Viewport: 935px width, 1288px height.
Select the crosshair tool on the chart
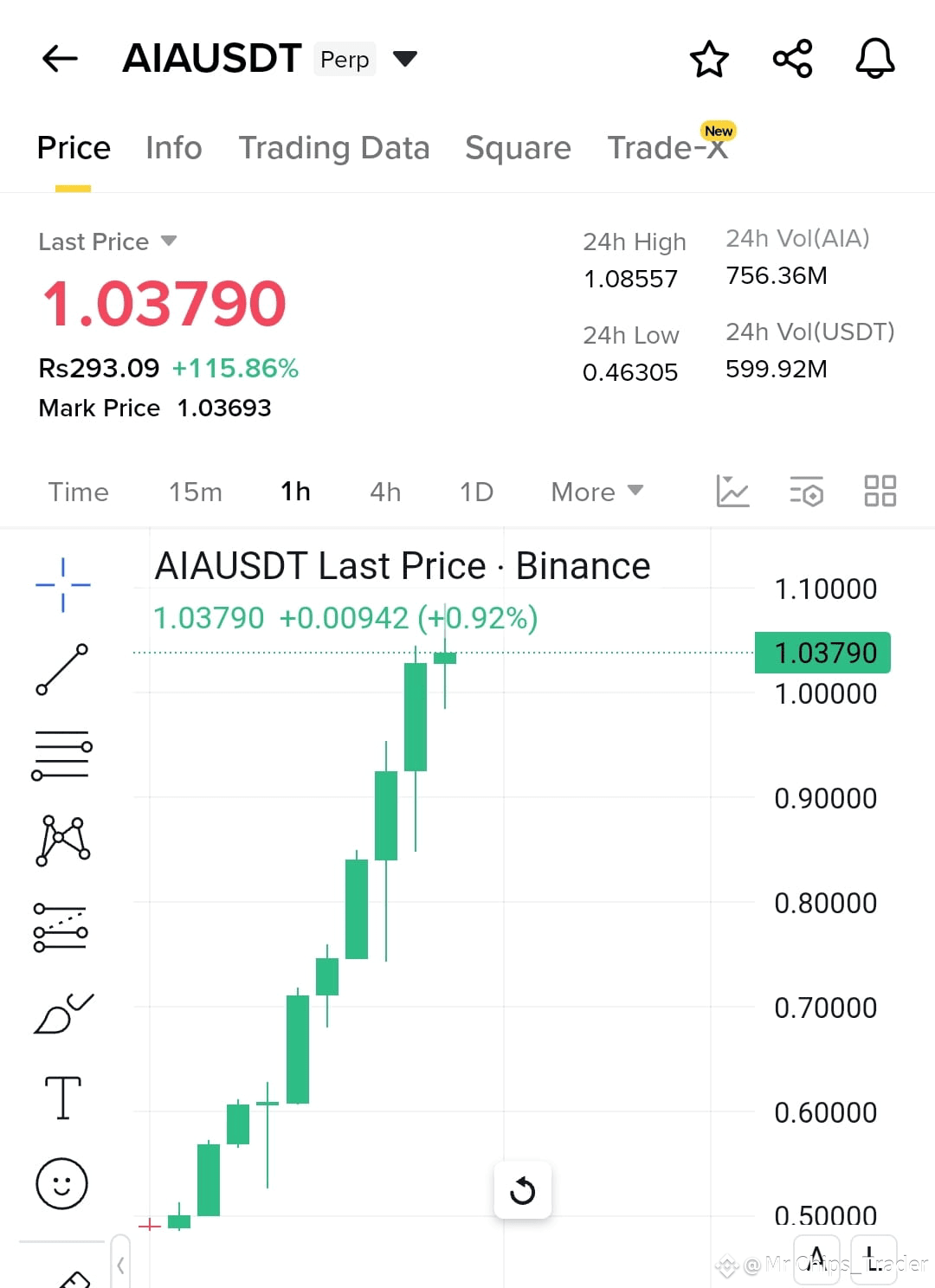pyautogui.click(x=61, y=583)
